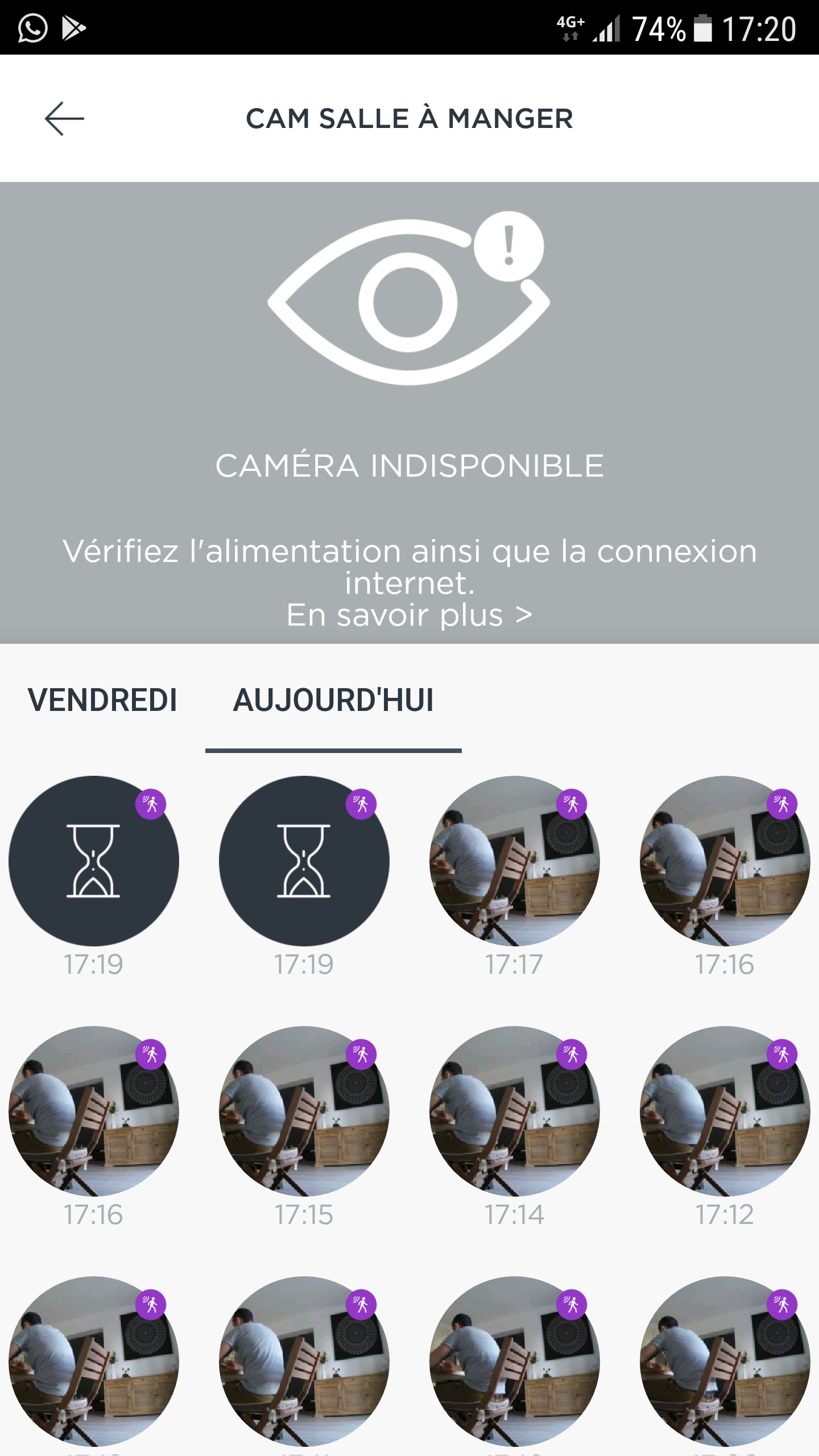Switch to the Vendredi tab
819x1456 pixels.
(x=102, y=700)
